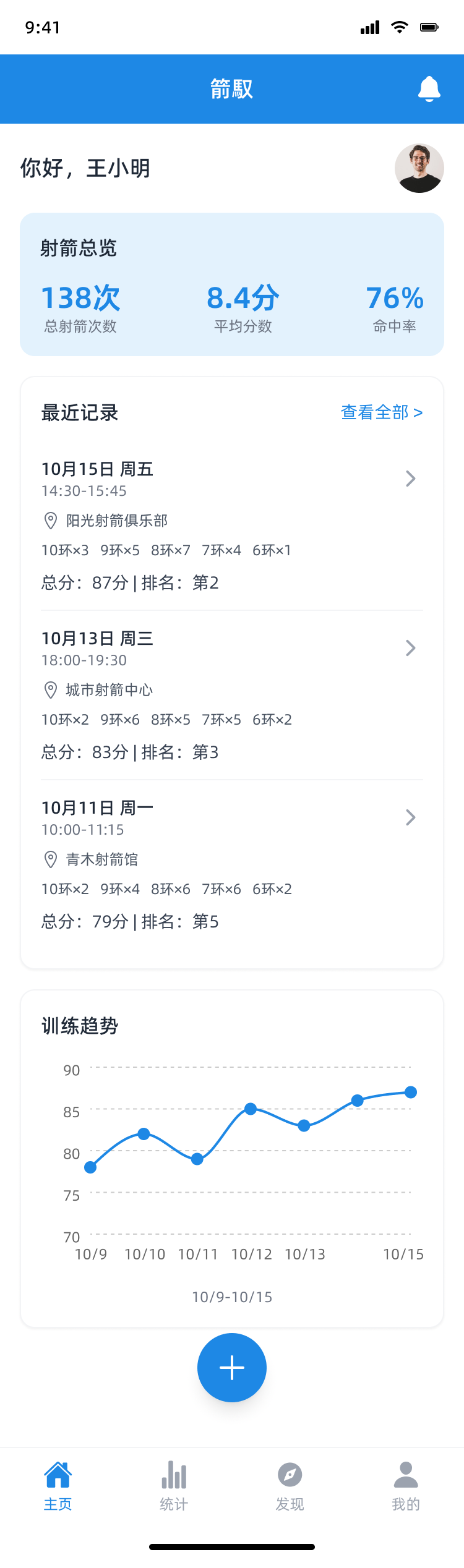Screen dimensions: 464x1568
Task: Switch to the 我的 tab
Action: (406, 1486)
